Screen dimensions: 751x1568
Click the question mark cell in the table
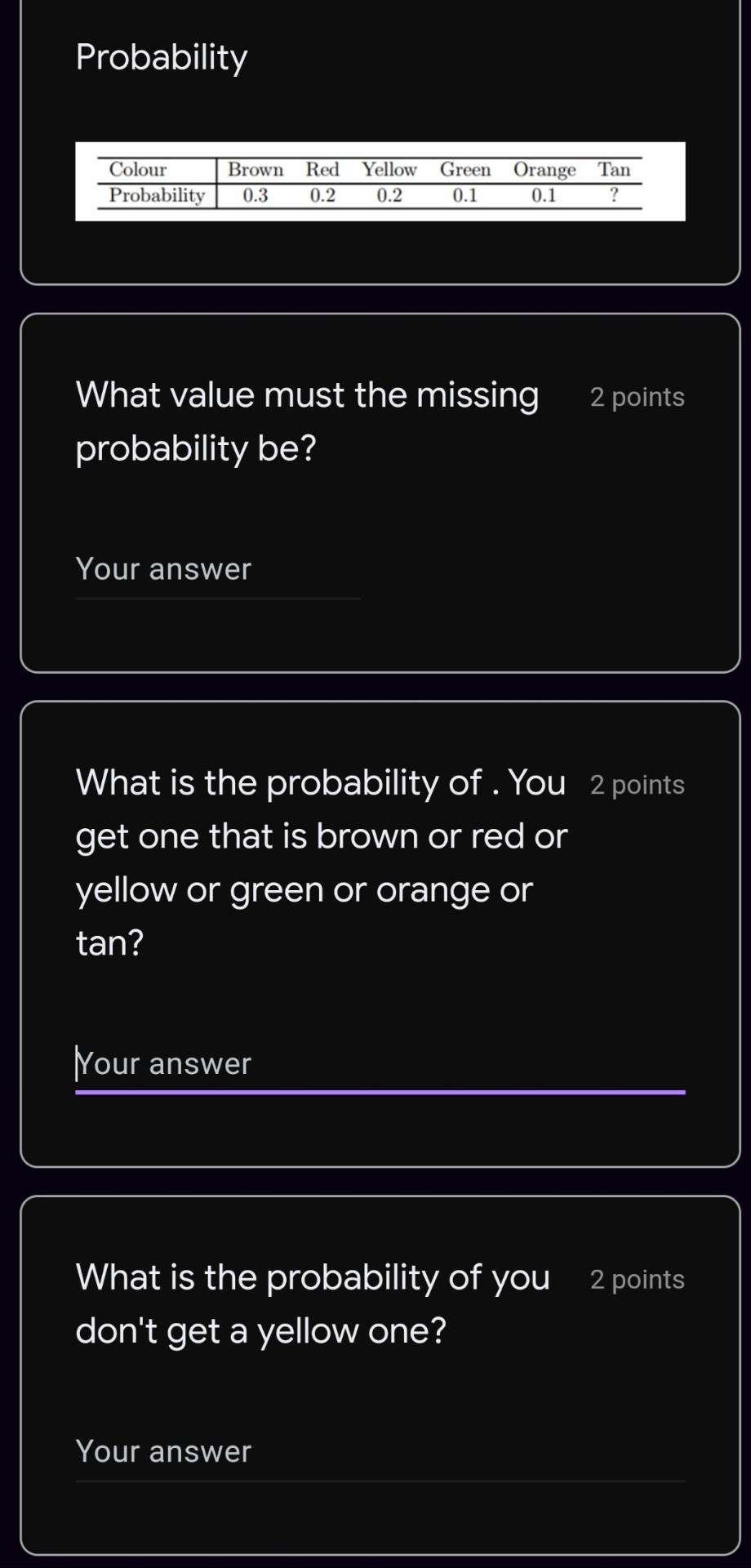614,194
